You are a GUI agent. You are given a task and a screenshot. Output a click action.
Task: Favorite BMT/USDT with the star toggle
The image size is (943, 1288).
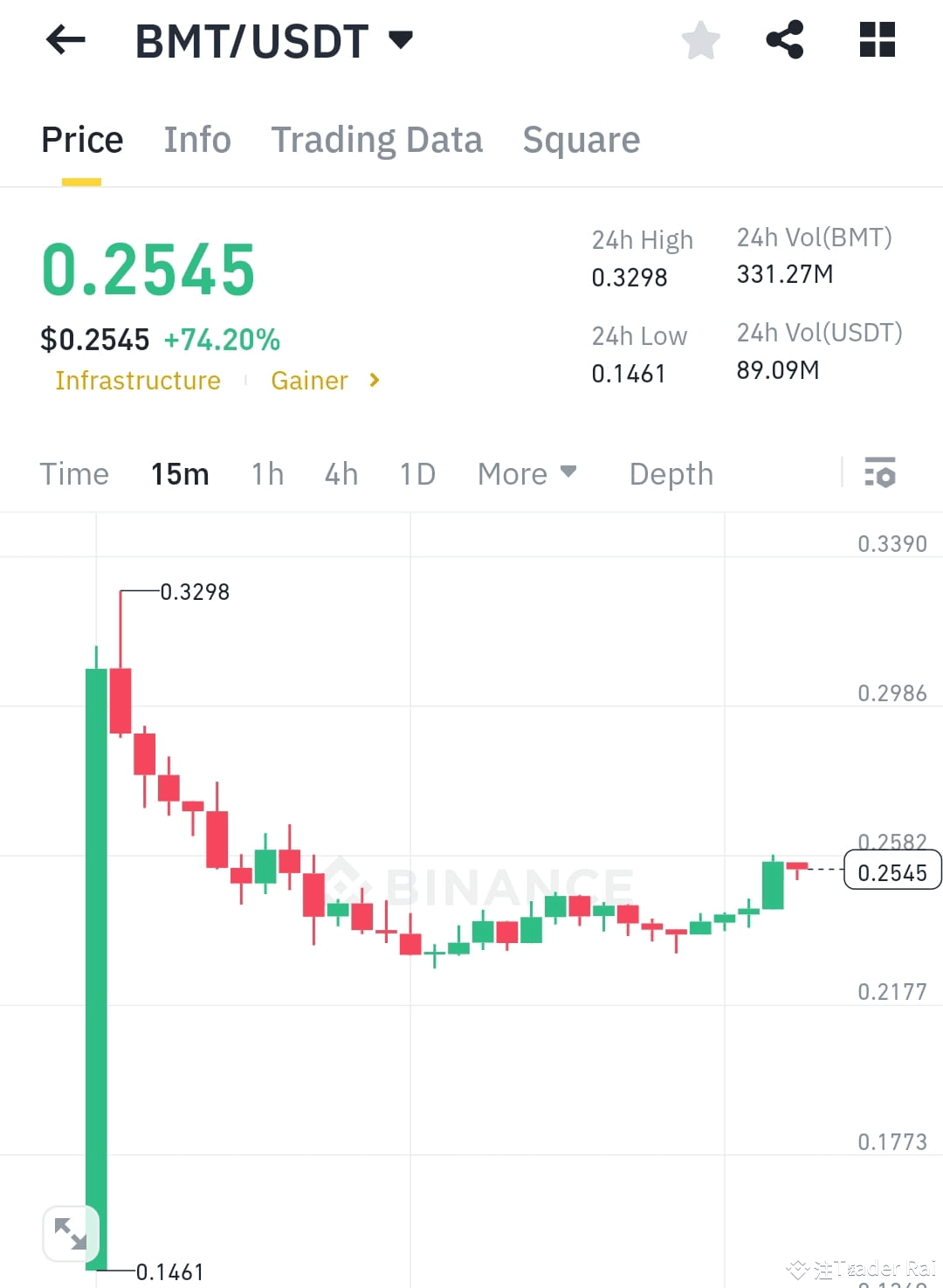(701, 39)
